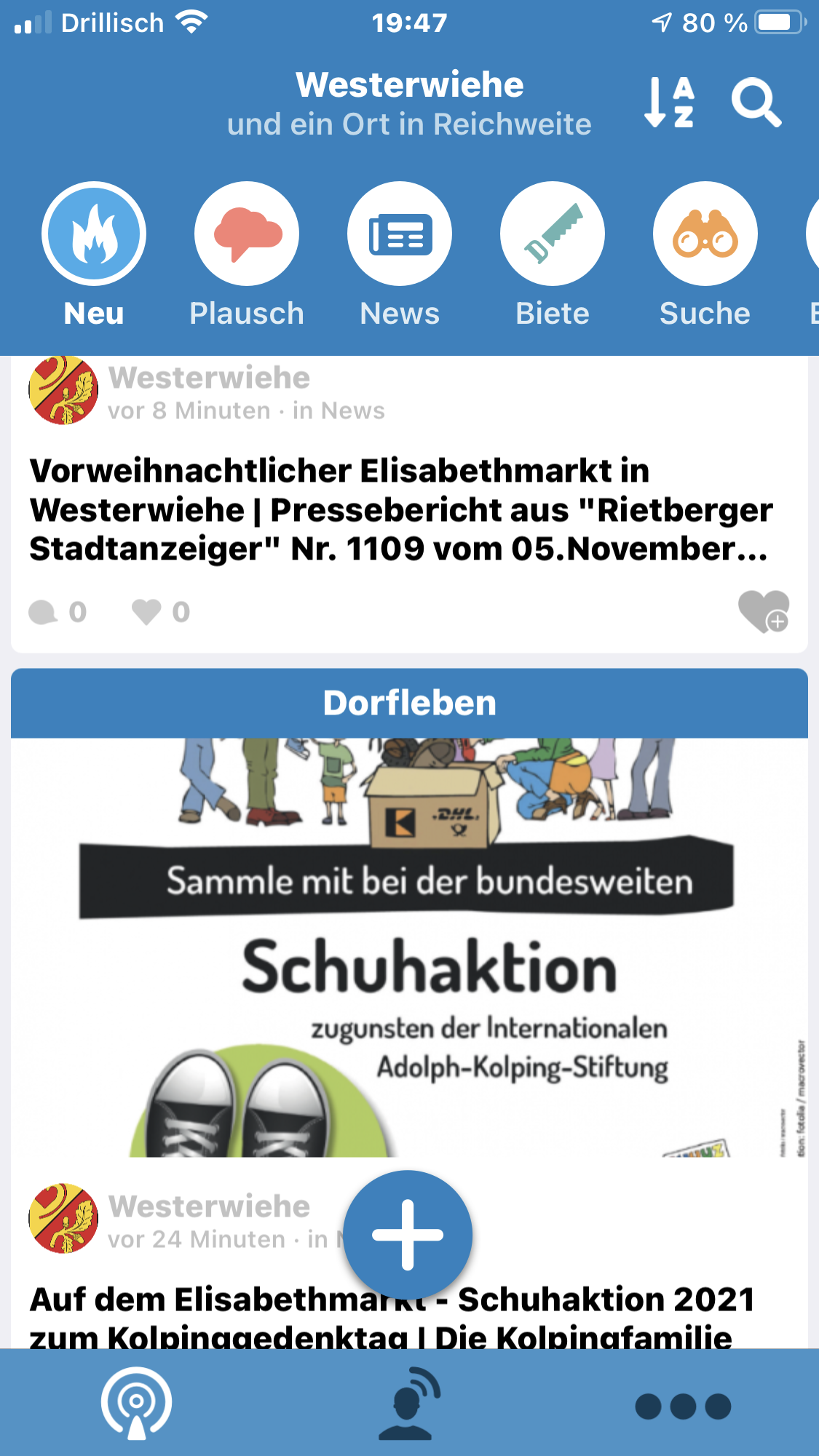Open the Schuhaktion Dorfleben post image
The image size is (819, 1456).
click(409, 946)
